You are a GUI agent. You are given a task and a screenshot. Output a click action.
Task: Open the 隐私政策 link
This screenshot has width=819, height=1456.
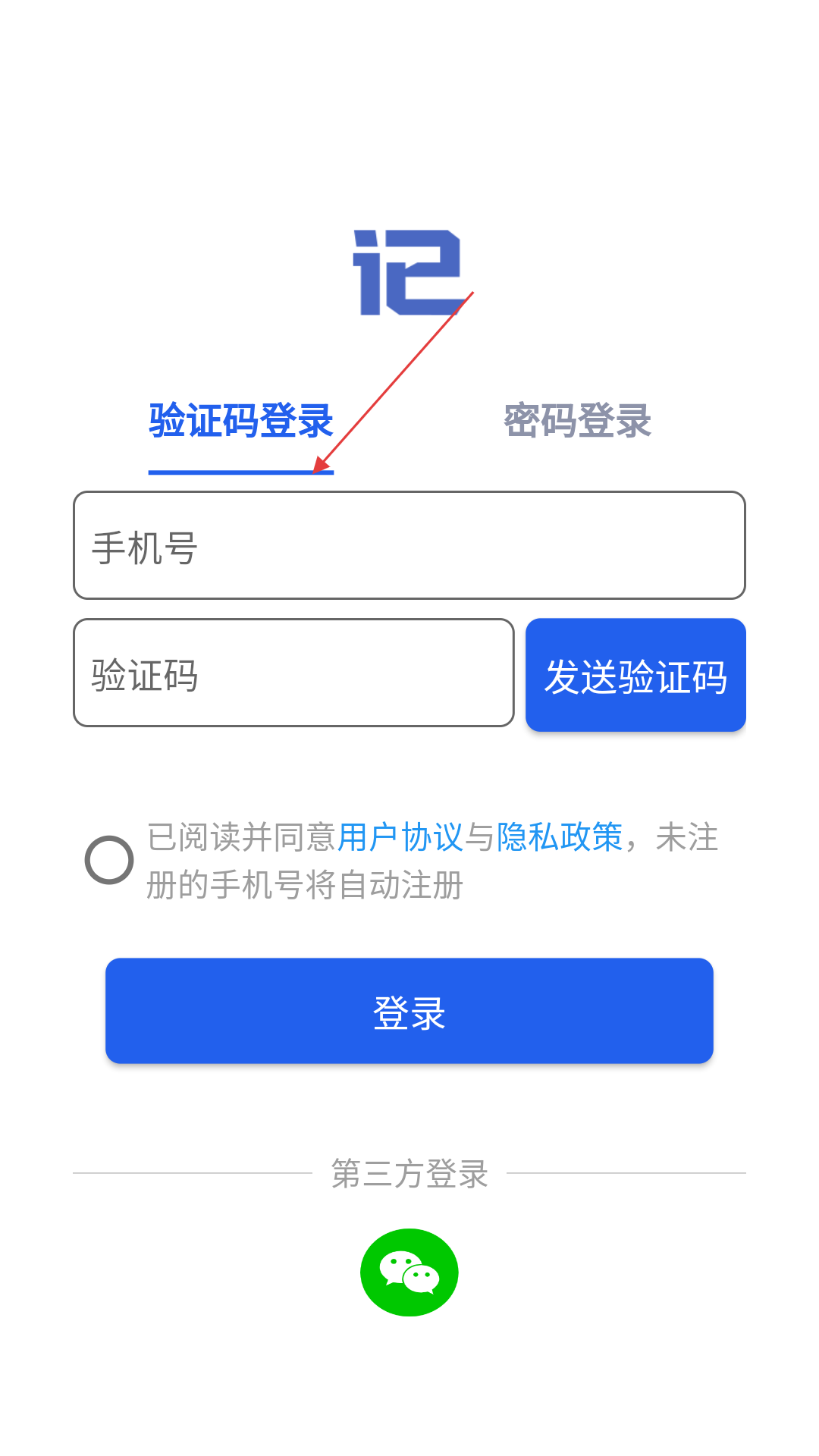(x=560, y=837)
